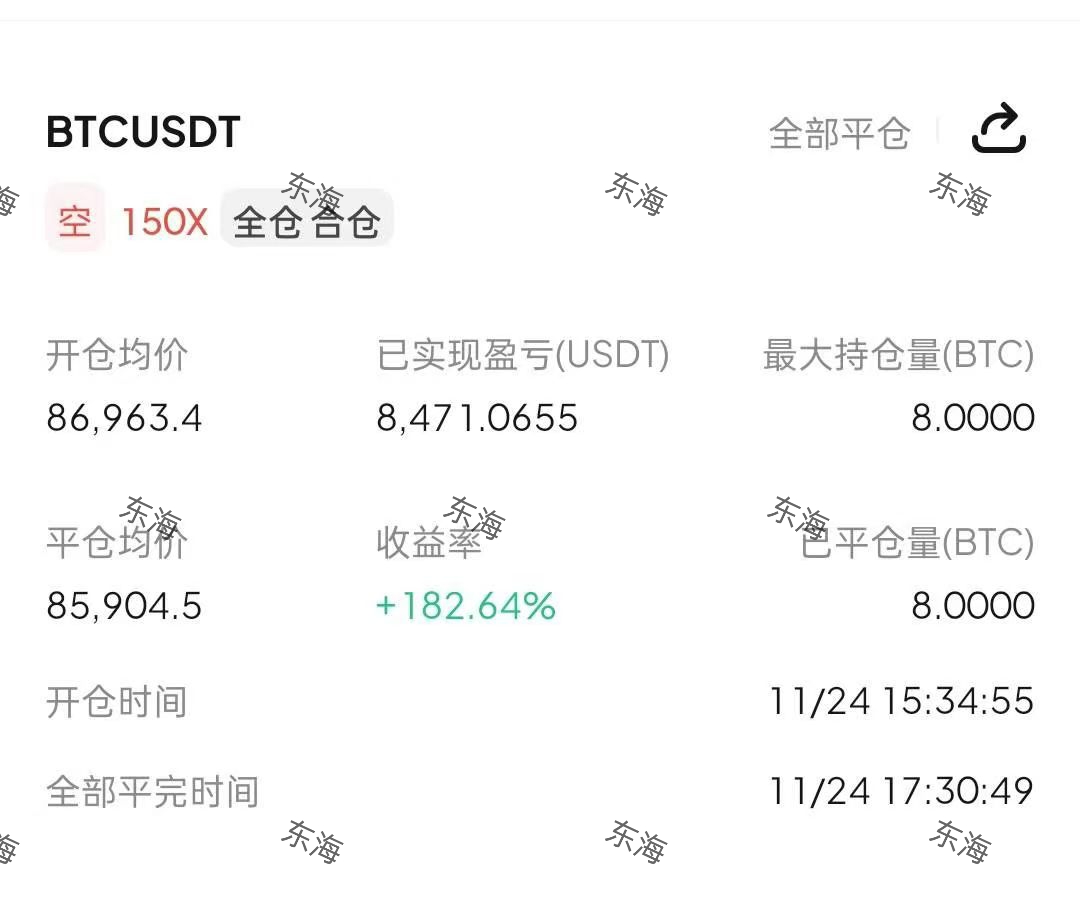This screenshot has height=898, width=1080.
Task: Share the BTCUSDT position result
Action: pos(999,130)
